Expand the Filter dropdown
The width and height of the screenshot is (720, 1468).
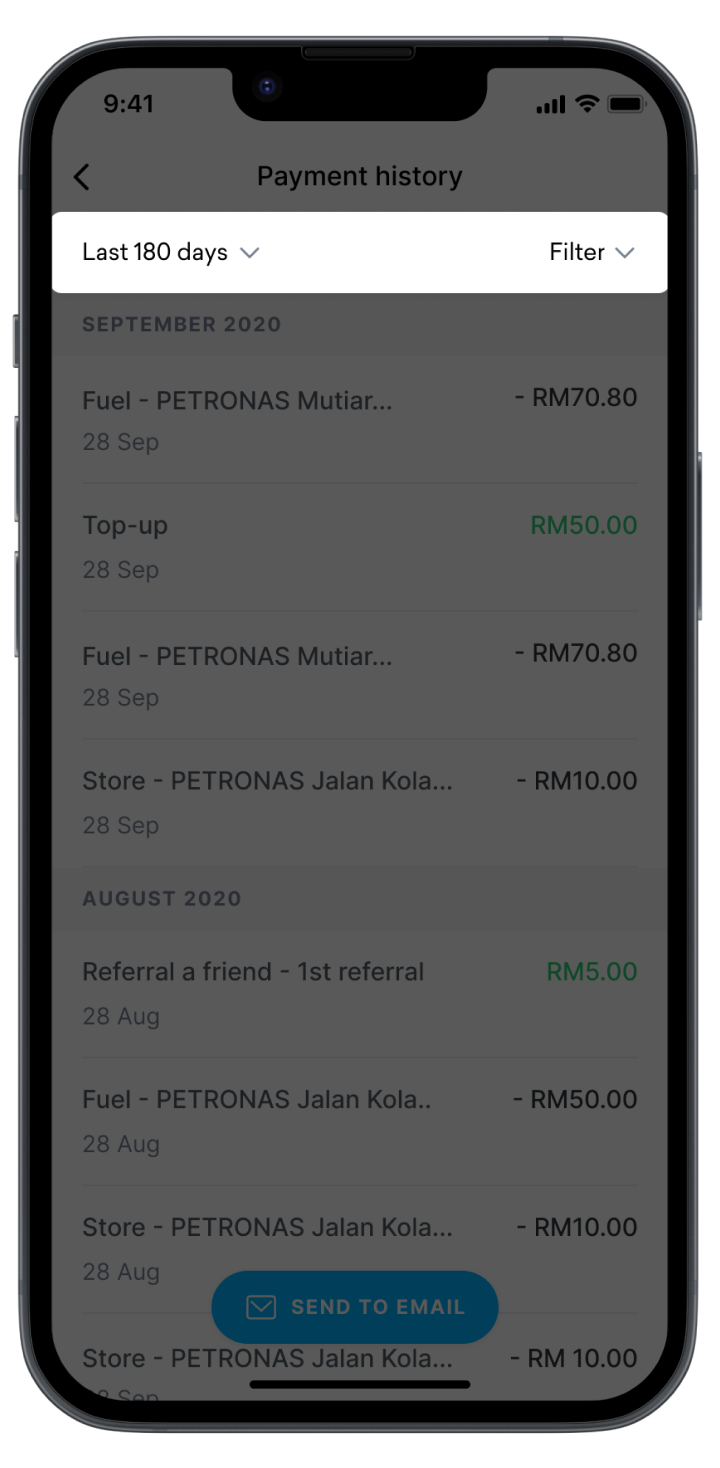point(591,253)
